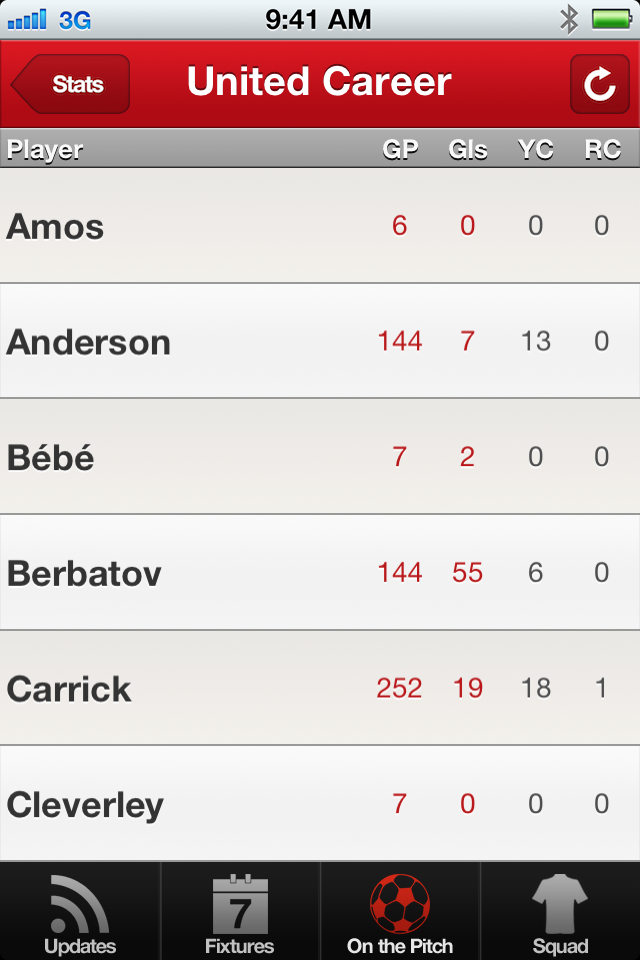Switch to the Updates tab
Screen dimensions: 640x960
tap(80, 912)
